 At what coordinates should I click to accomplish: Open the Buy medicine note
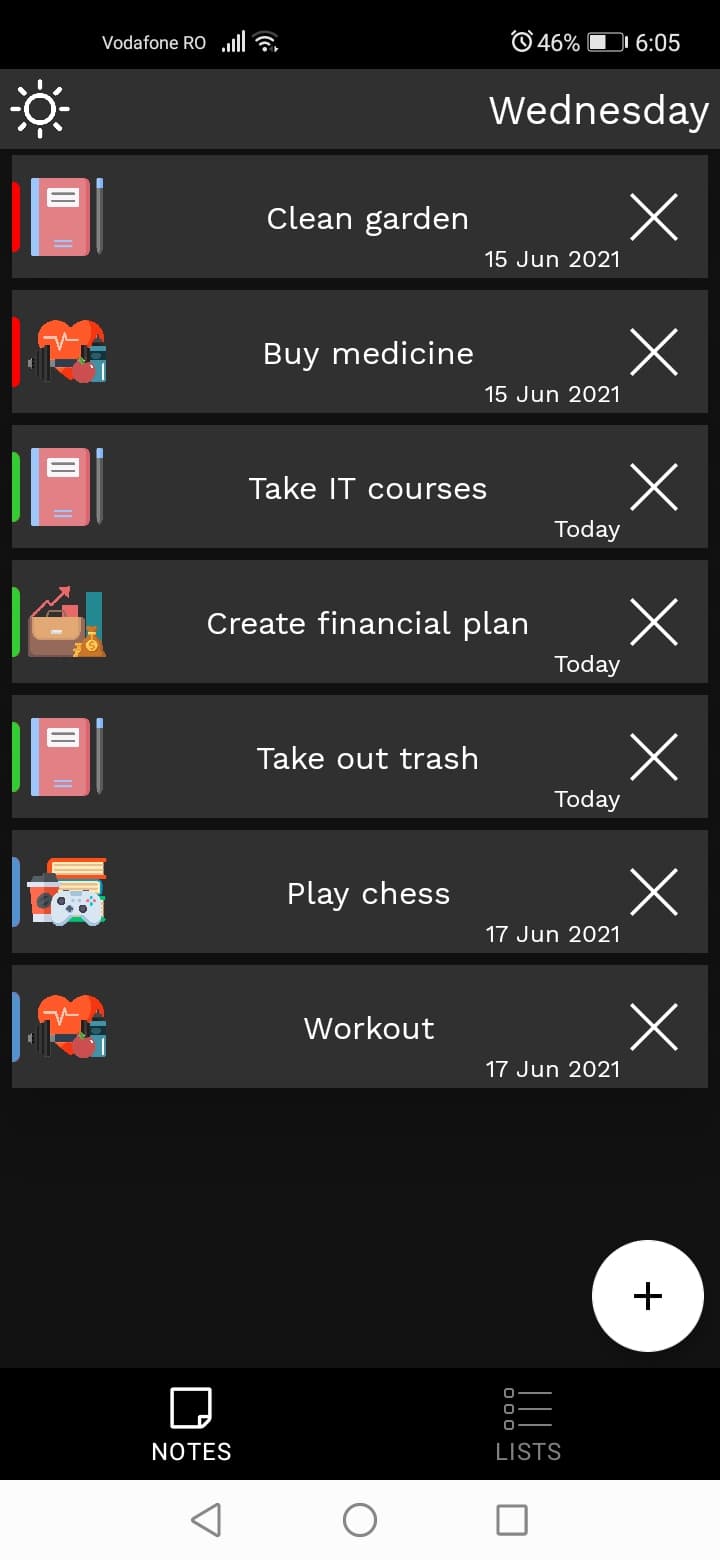pyautogui.click(x=367, y=353)
